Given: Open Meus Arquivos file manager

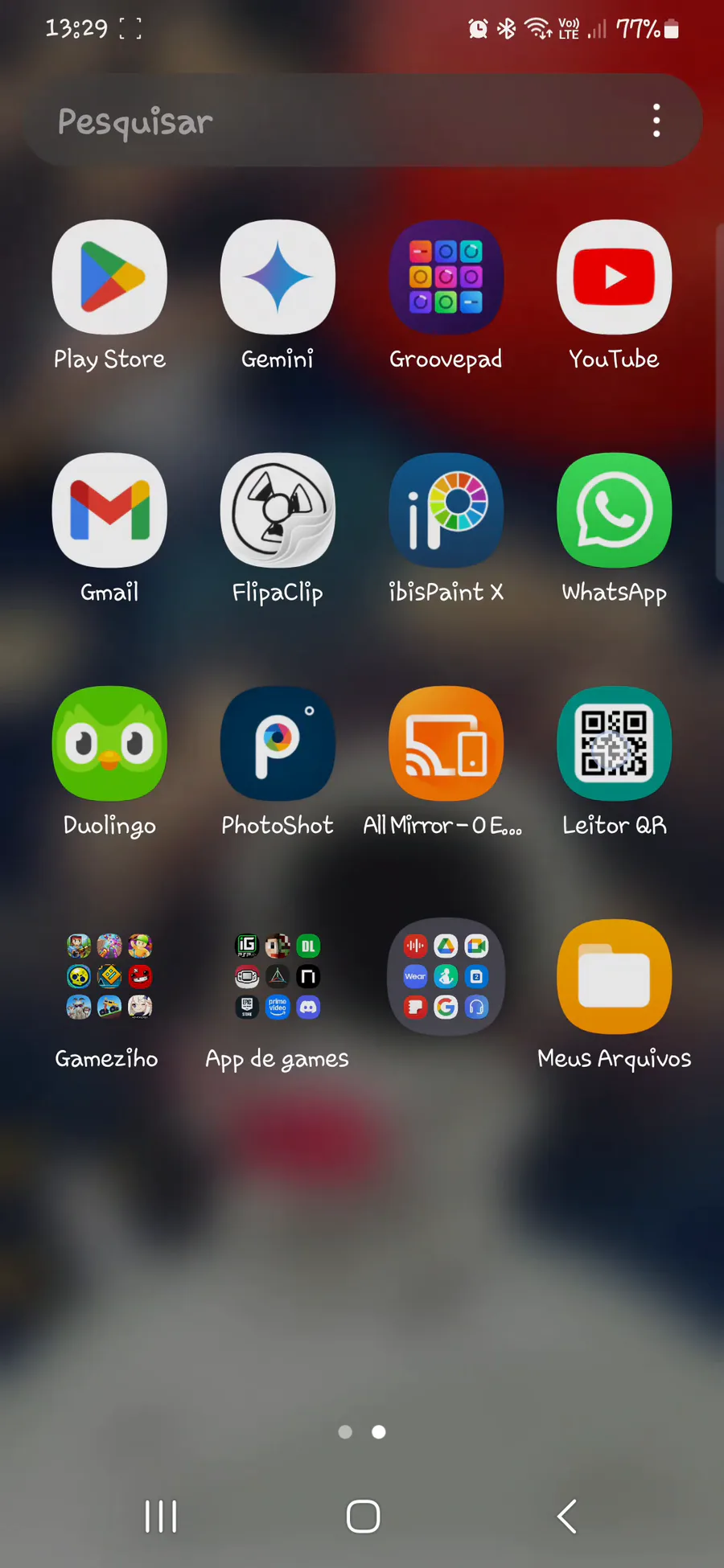Looking at the screenshot, I should coord(614,977).
